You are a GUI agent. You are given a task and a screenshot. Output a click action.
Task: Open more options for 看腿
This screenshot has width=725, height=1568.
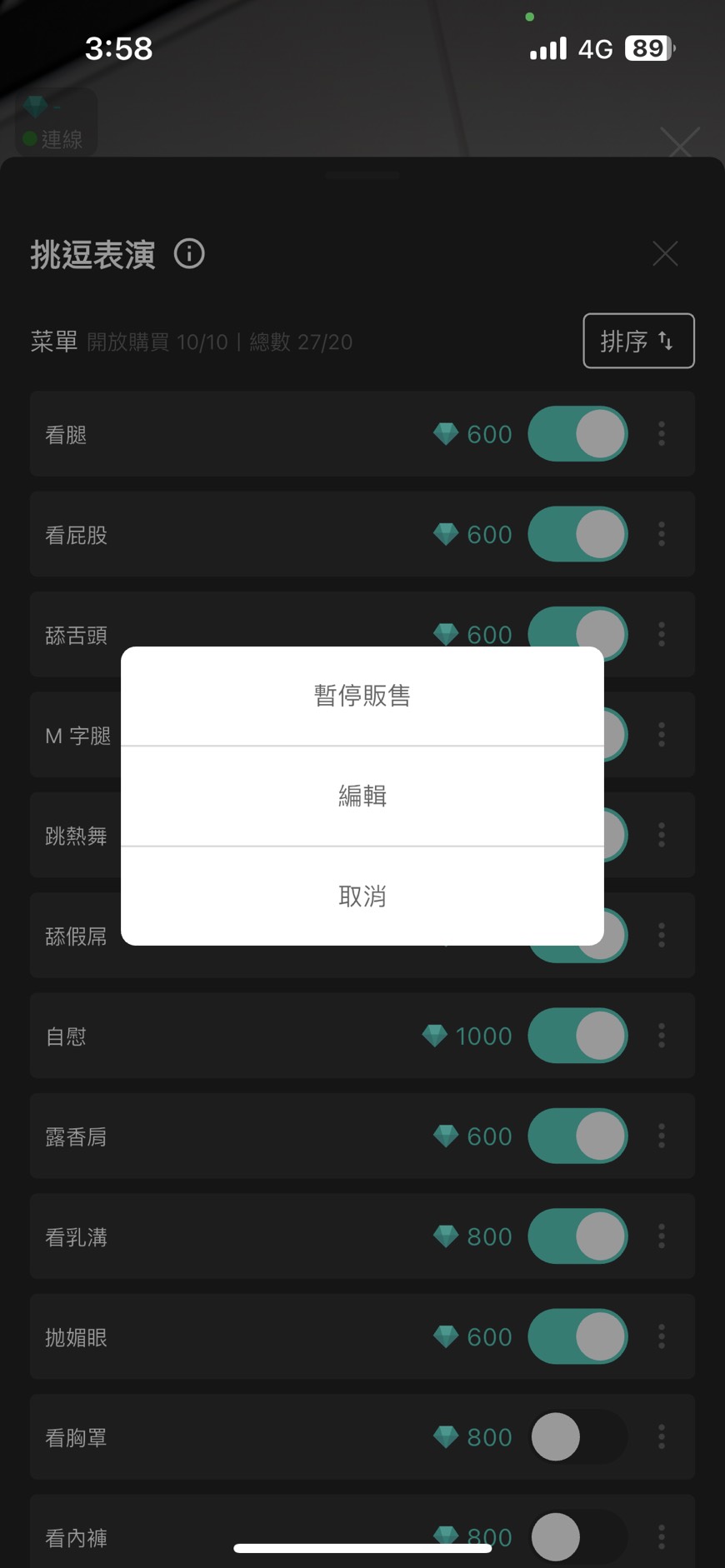point(662,434)
